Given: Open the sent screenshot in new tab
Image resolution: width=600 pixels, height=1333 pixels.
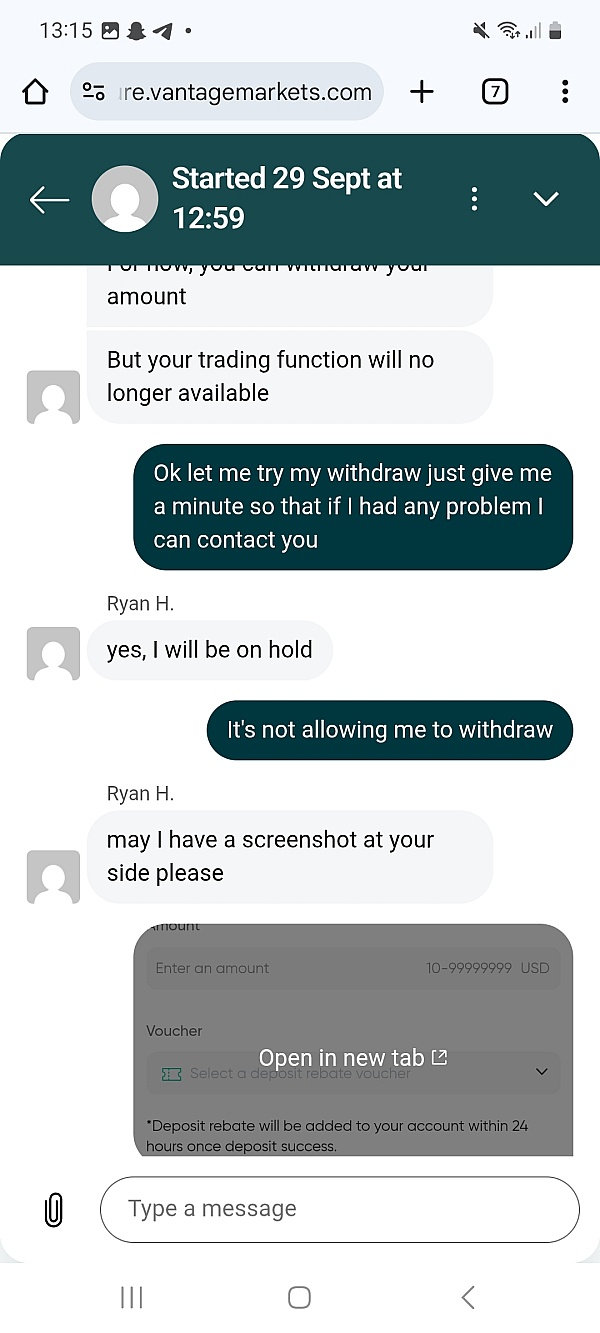Looking at the screenshot, I should (353, 1058).
